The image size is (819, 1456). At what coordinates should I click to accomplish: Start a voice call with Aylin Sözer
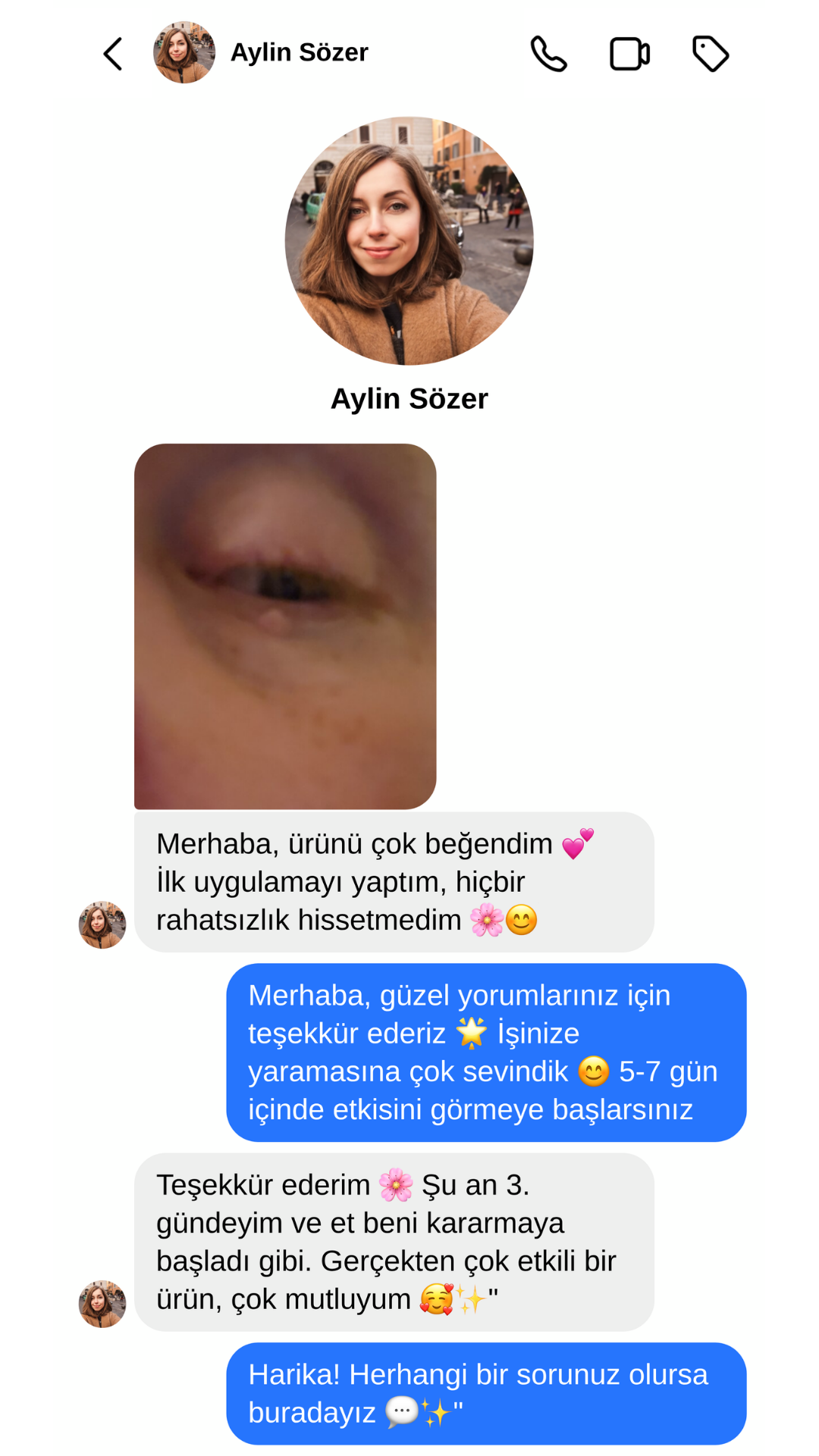click(x=548, y=54)
